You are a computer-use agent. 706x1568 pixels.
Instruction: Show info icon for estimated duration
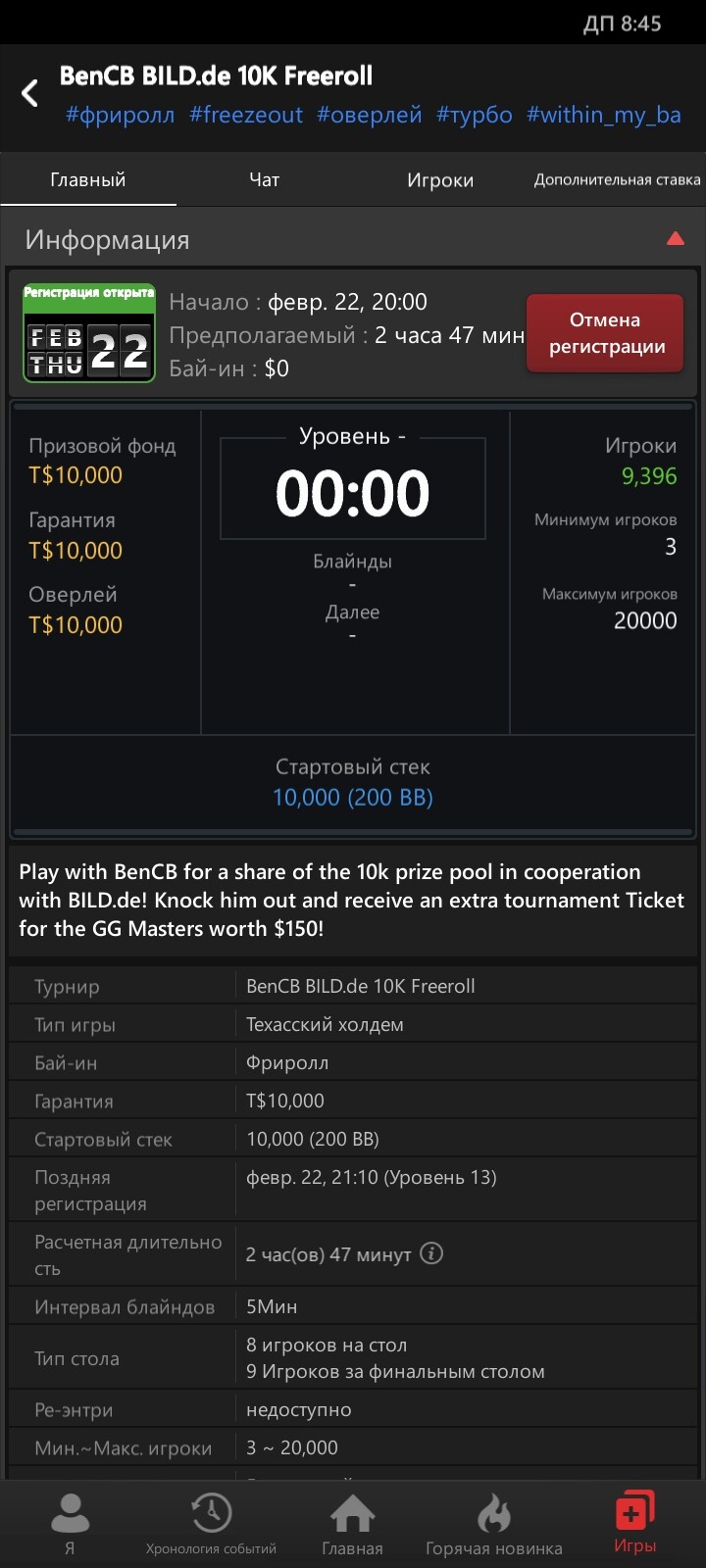click(431, 1253)
